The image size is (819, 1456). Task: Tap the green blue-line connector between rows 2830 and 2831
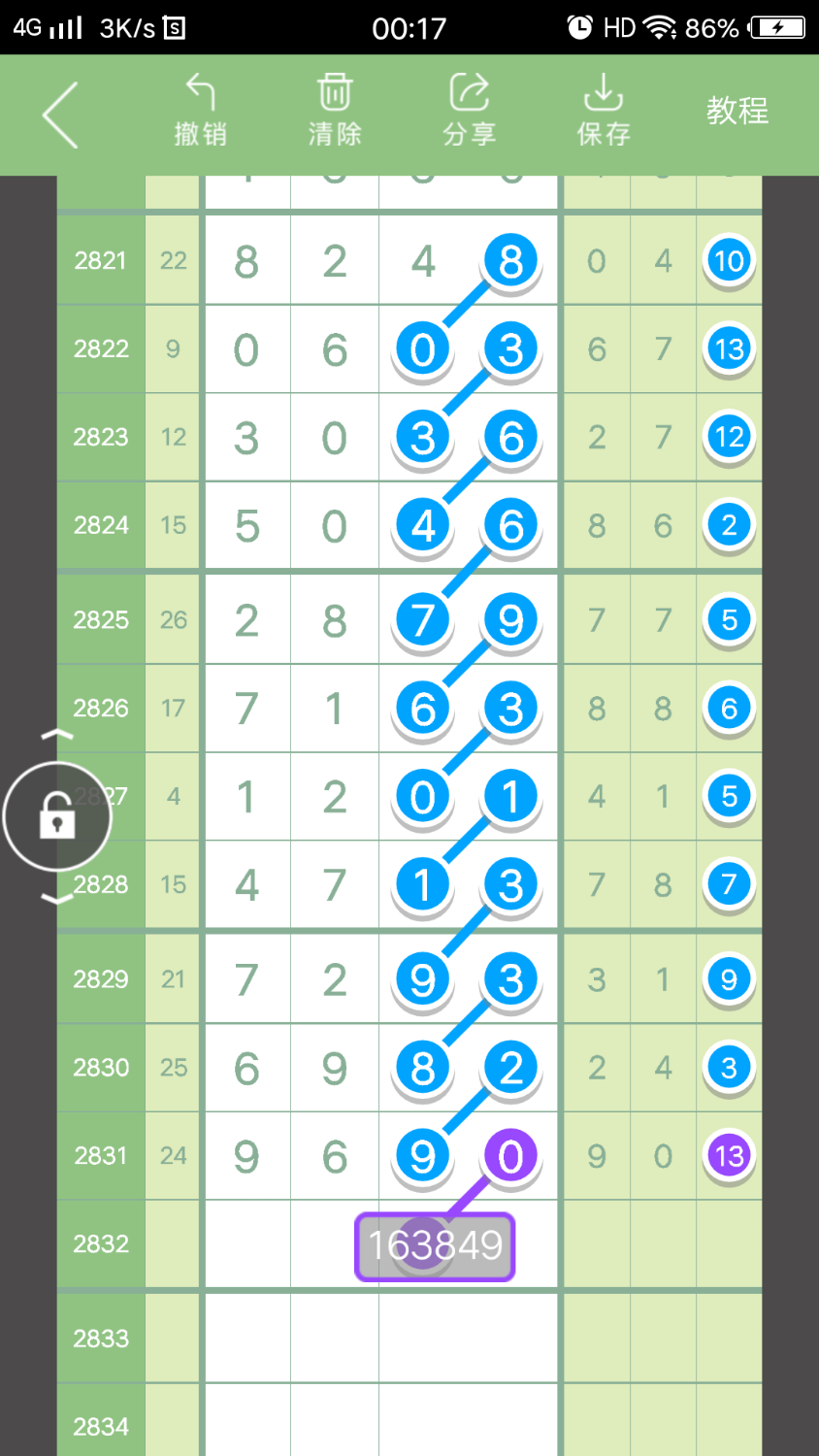(x=466, y=1111)
